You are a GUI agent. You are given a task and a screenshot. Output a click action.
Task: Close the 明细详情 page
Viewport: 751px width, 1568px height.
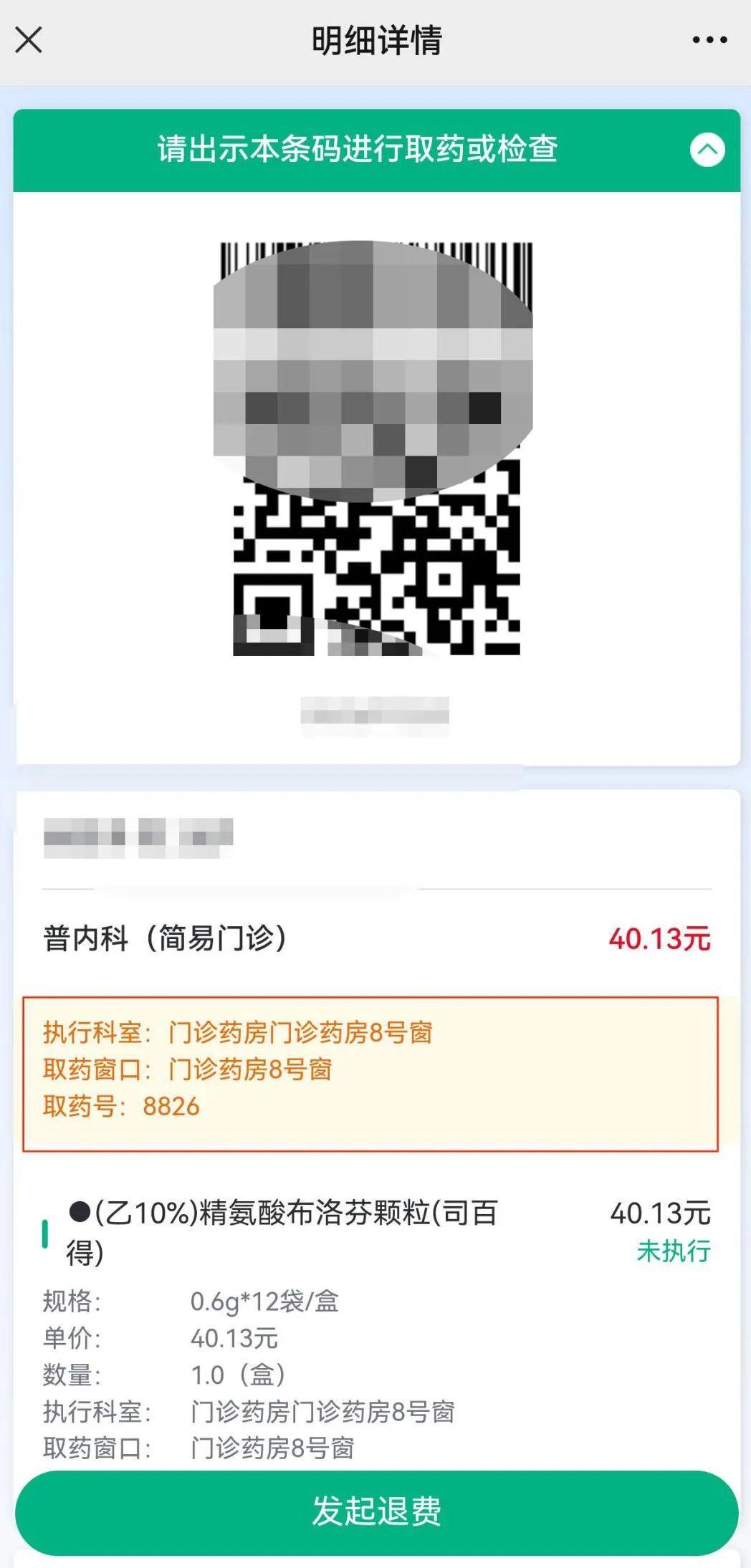(x=29, y=40)
